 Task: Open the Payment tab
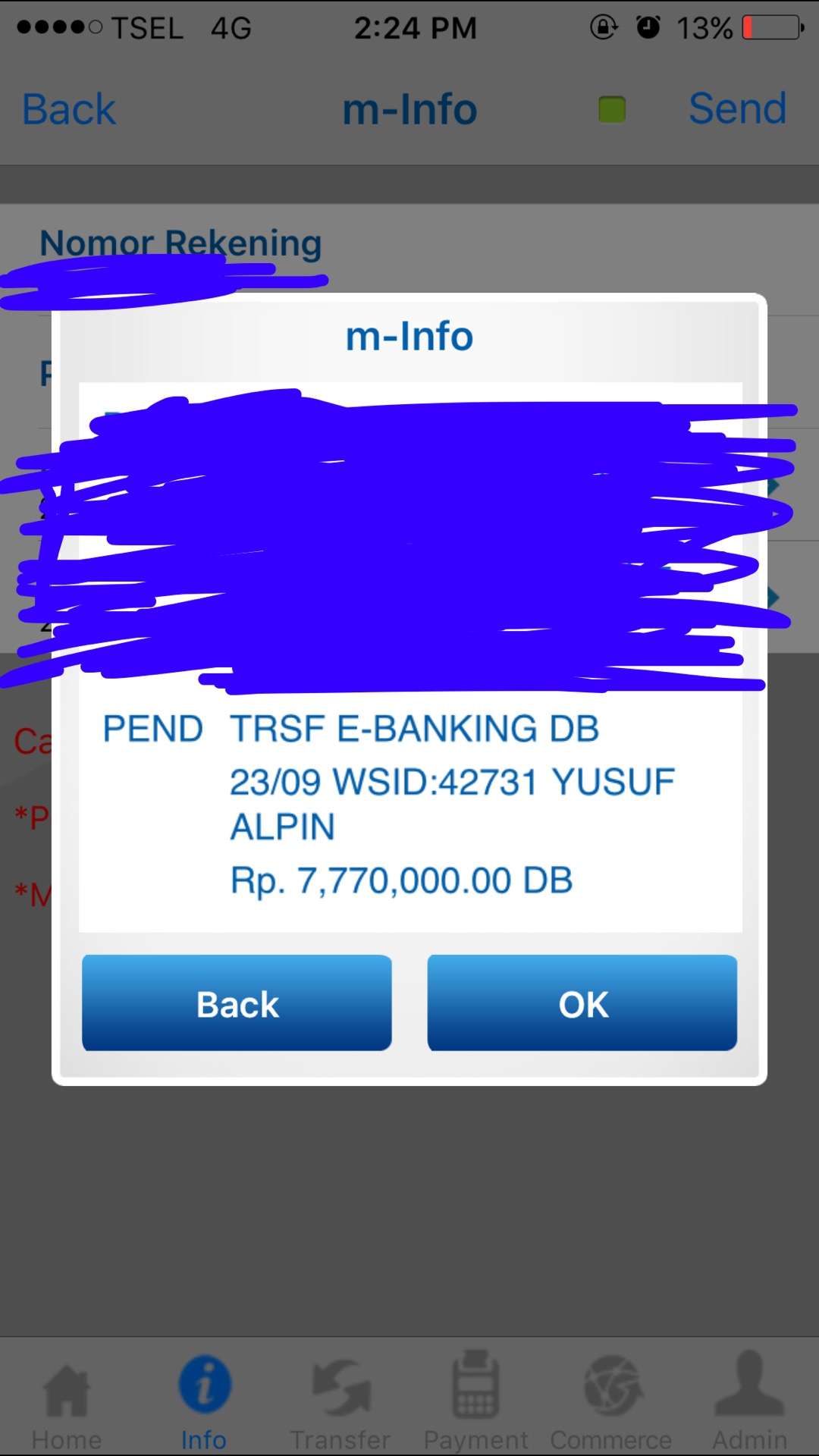point(475,1401)
